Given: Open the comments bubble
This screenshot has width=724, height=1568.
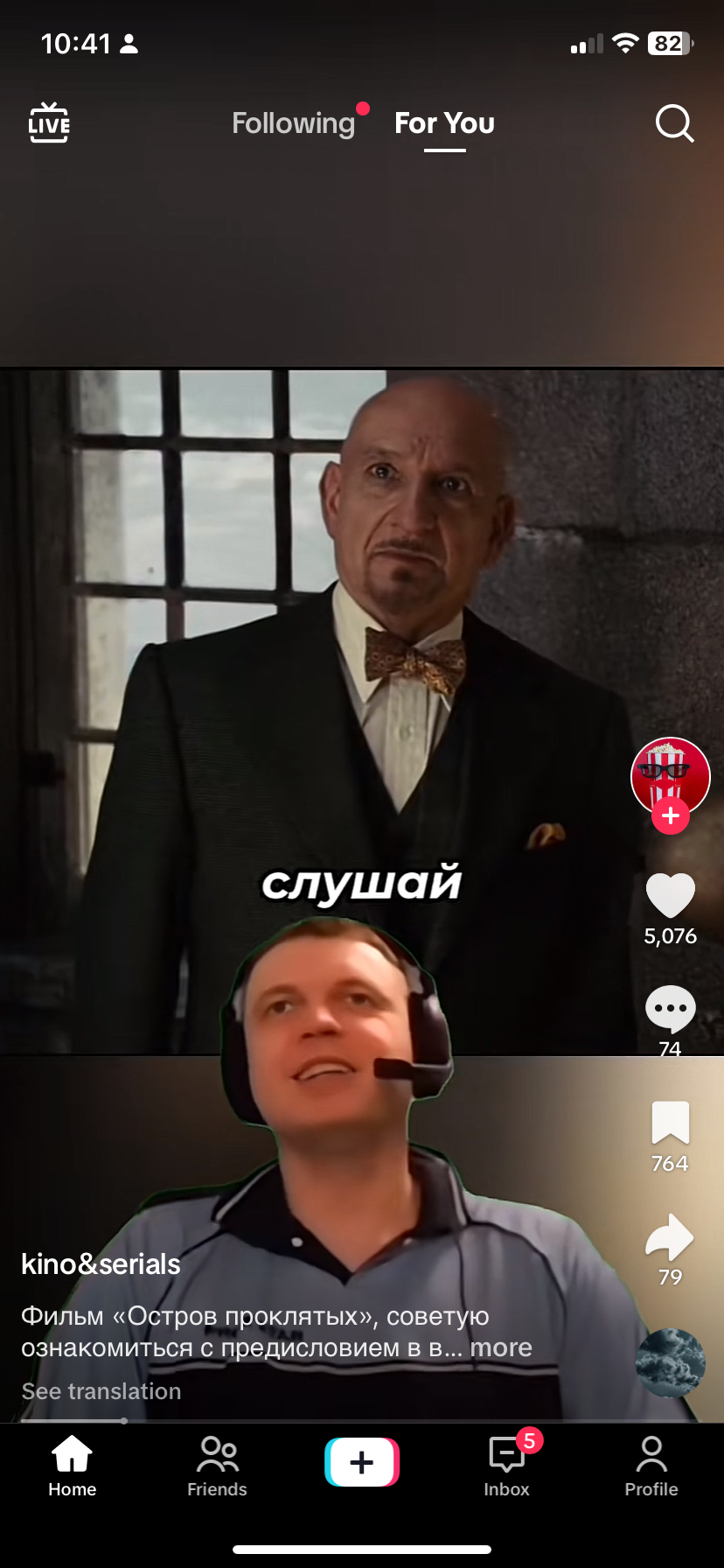Looking at the screenshot, I should click(670, 1009).
